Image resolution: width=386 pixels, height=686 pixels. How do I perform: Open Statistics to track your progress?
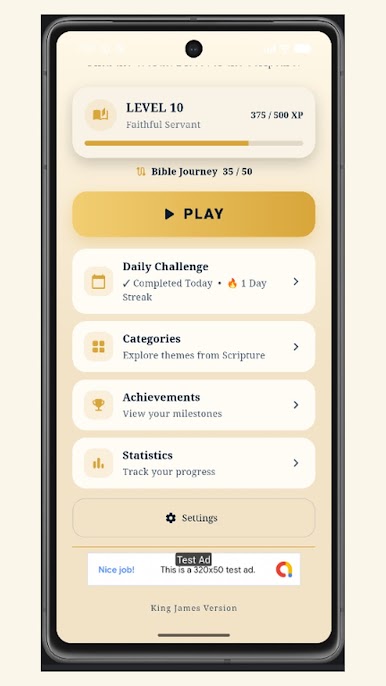(193, 463)
